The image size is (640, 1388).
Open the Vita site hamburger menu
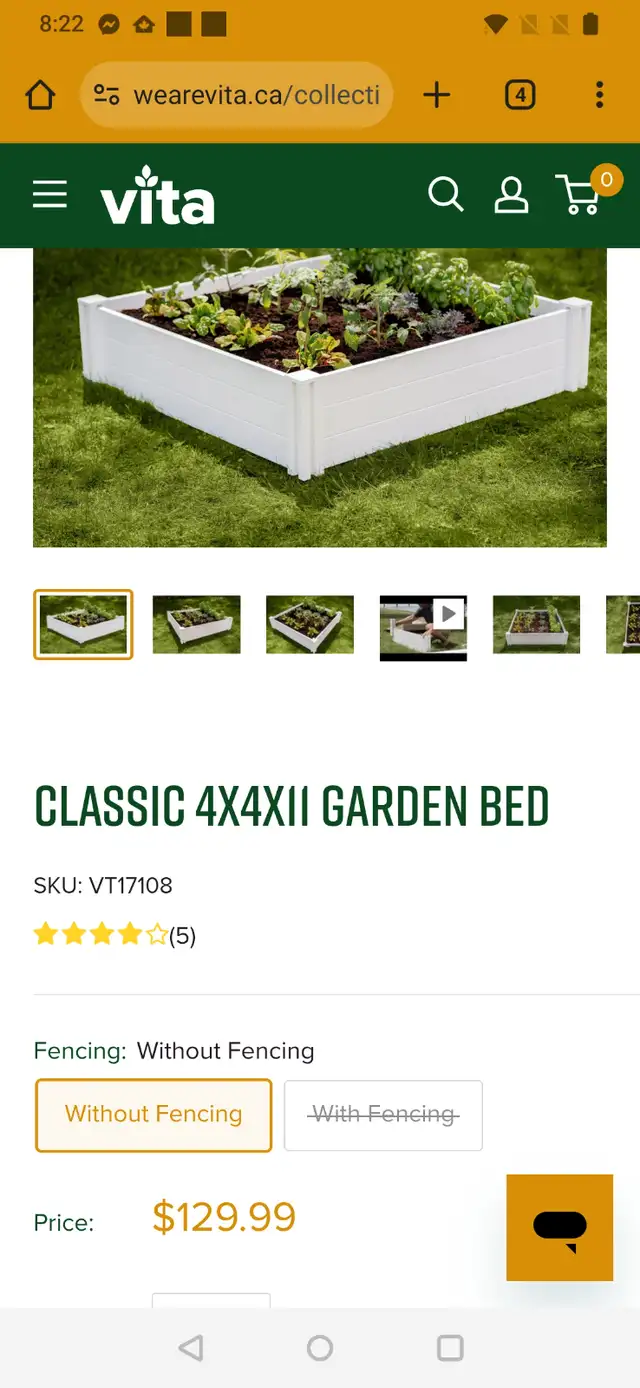(x=50, y=194)
